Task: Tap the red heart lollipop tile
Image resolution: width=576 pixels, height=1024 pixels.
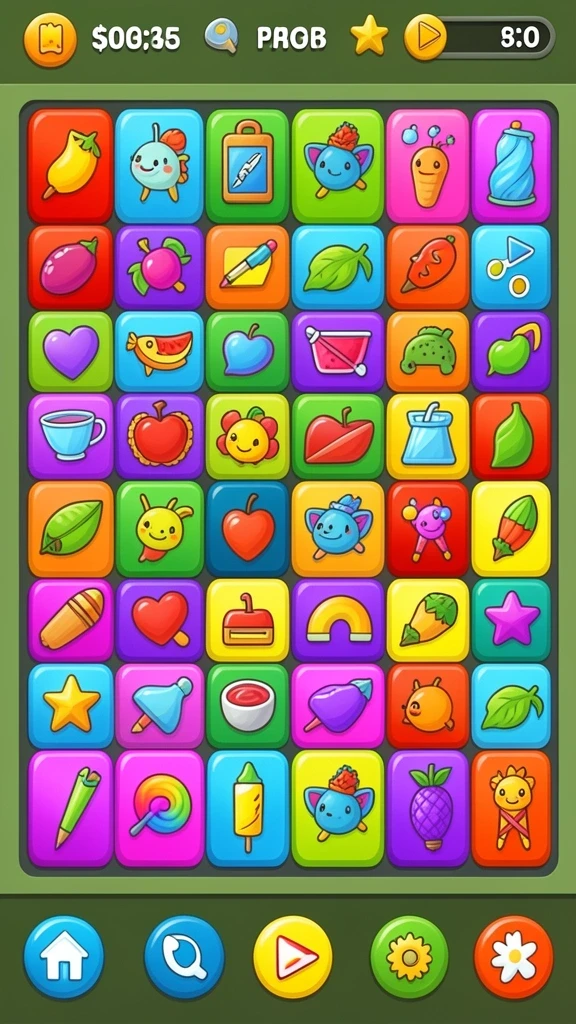Action: coord(159,620)
